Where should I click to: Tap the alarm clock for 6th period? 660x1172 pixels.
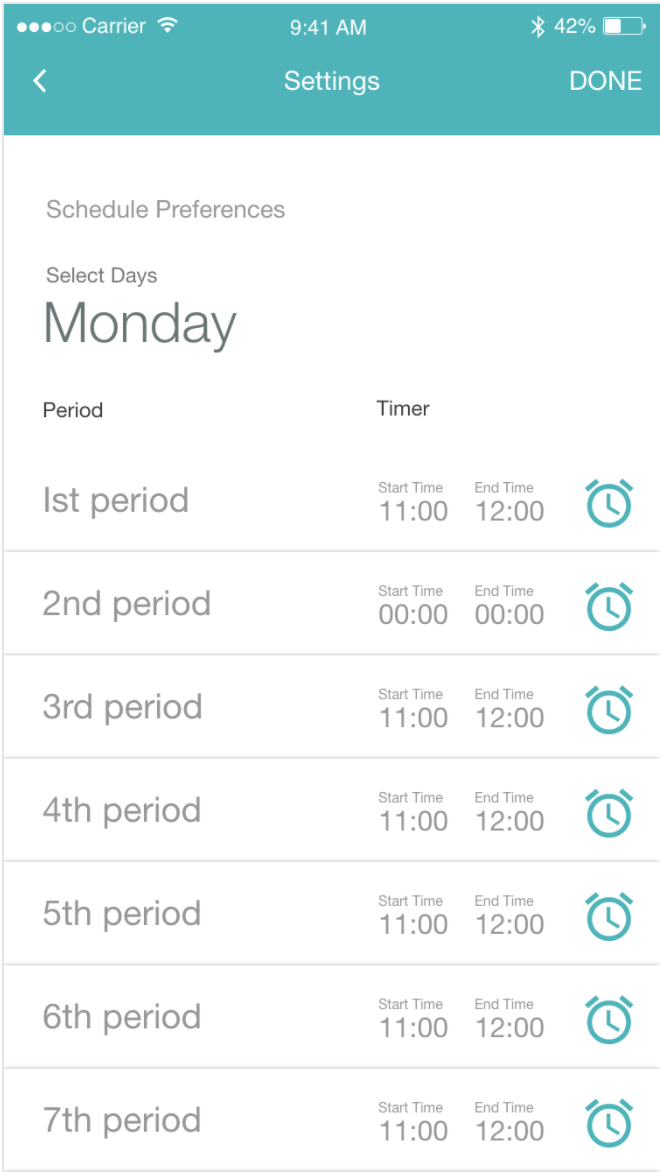click(x=608, y=1019)
